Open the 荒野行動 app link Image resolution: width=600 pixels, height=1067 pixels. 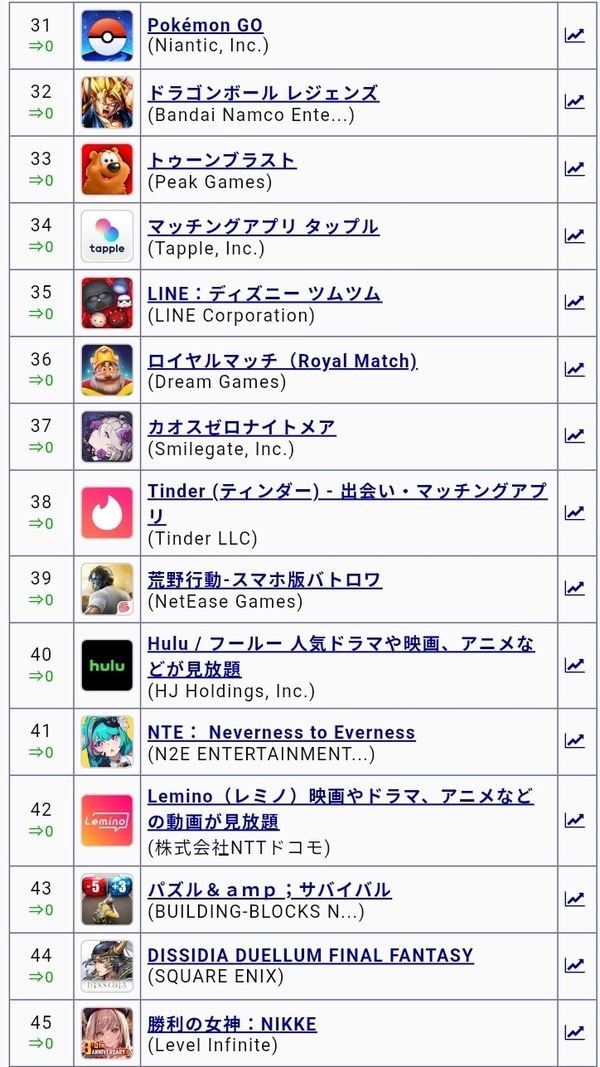pyautogui.click(x=265, y=579)
